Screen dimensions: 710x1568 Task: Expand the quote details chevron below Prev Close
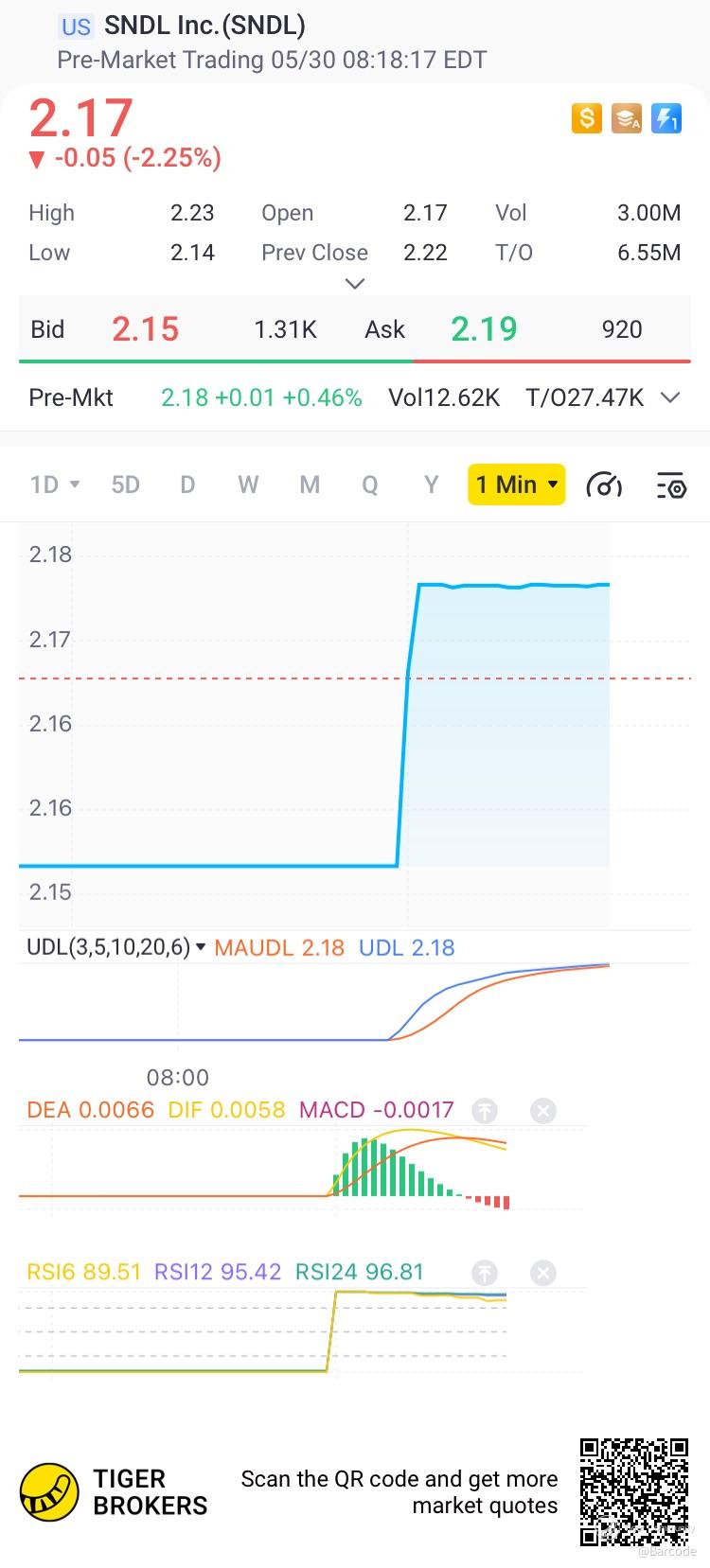(x=355, y=283)
